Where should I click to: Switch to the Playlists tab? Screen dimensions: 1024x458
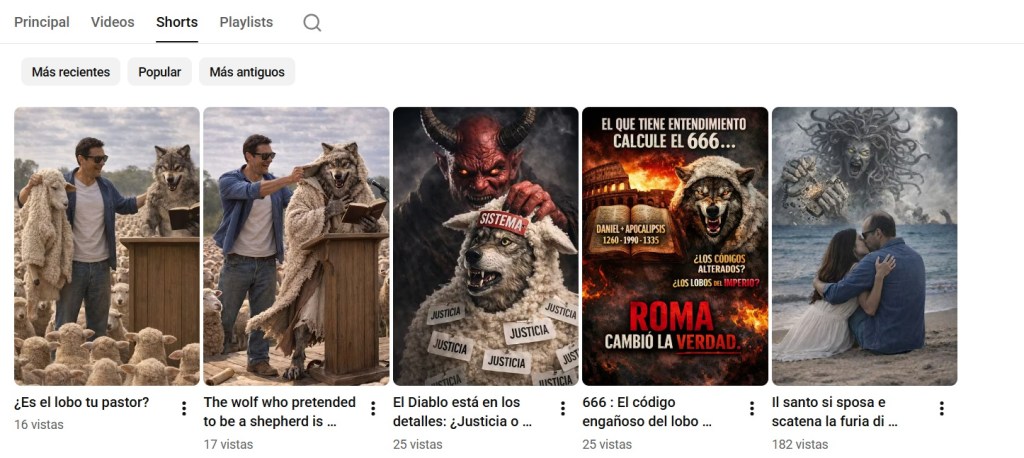tap(246, 22)
